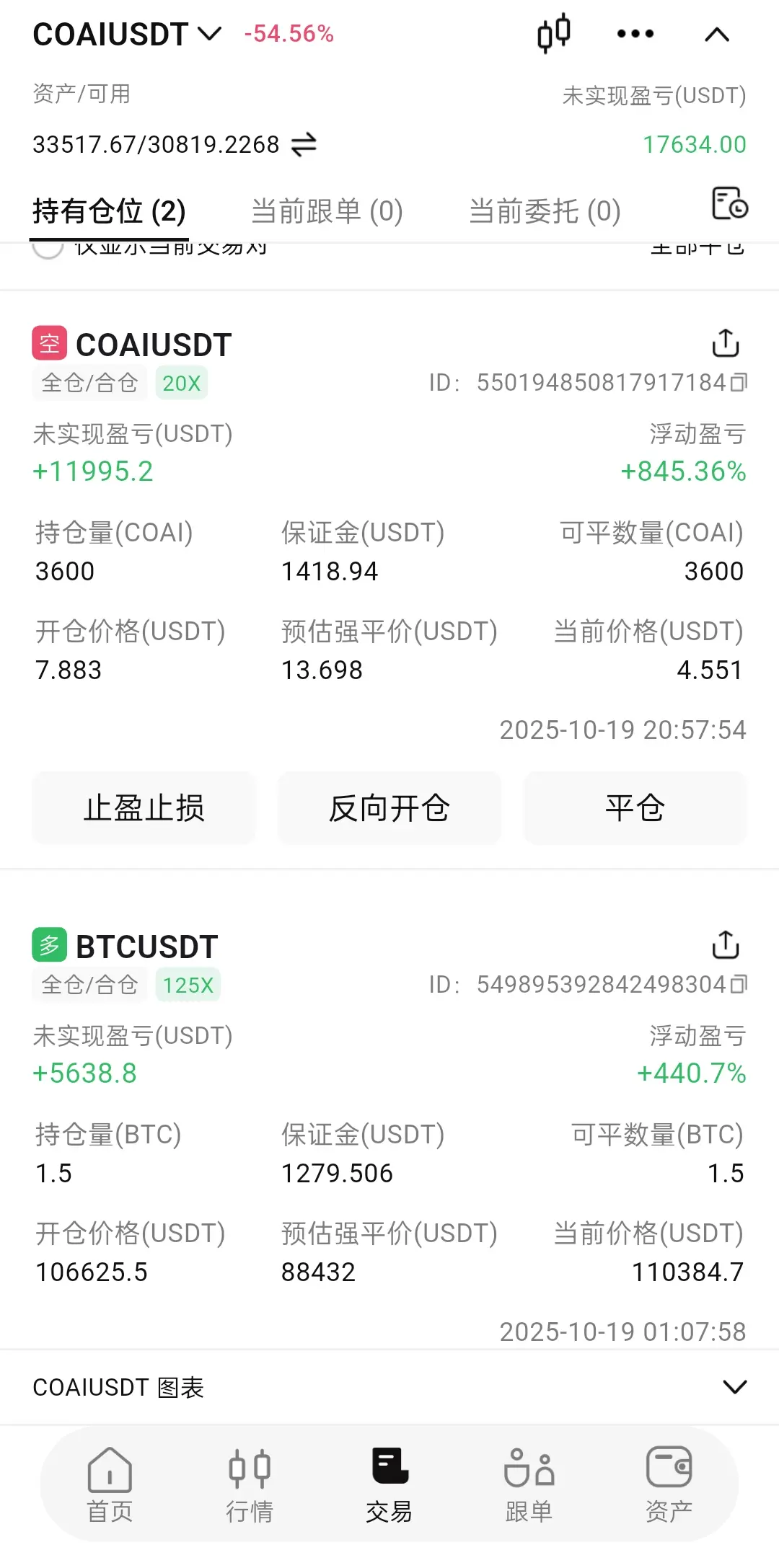Open the three-dot overflow menu

click(635, 34)
